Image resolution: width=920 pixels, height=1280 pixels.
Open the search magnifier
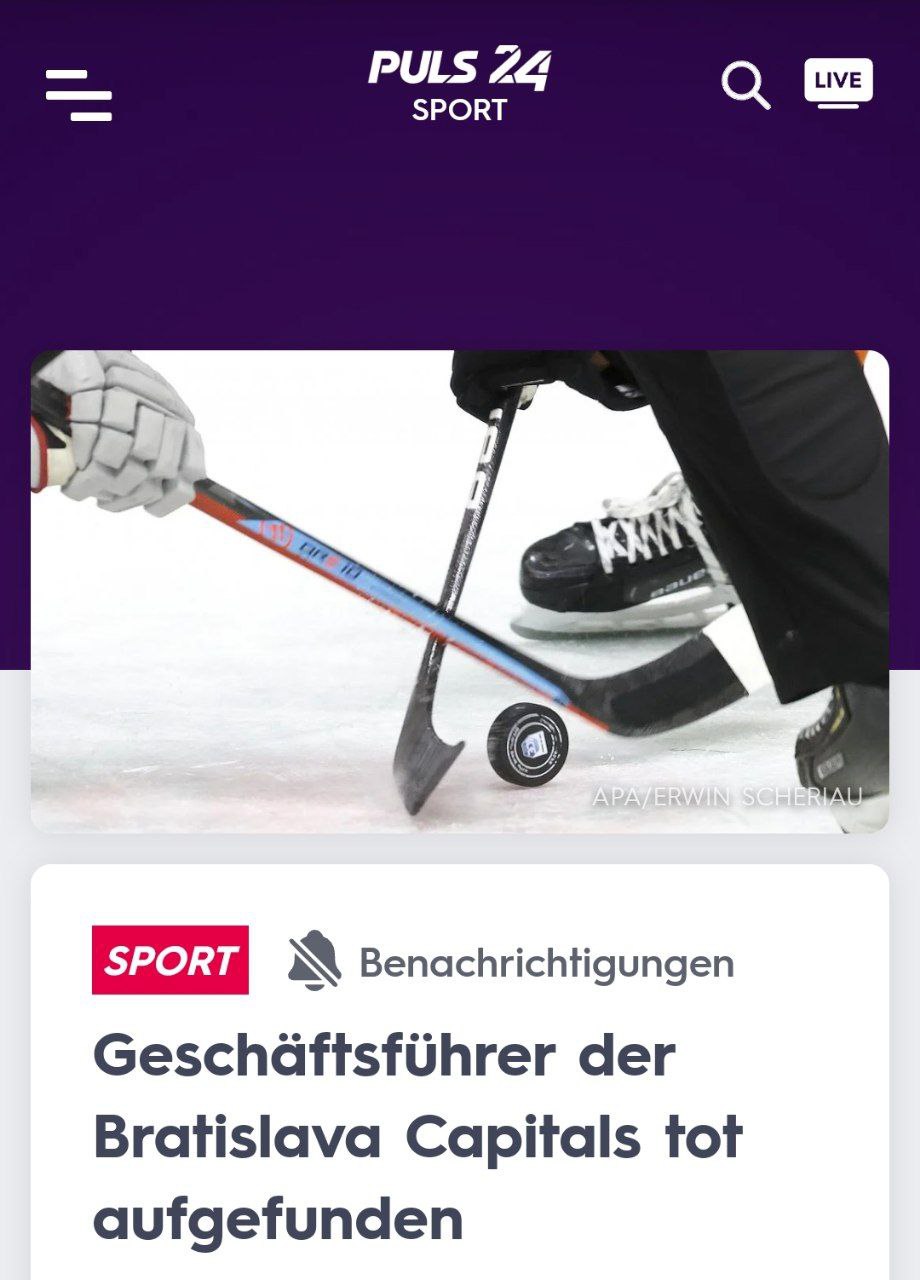point(746,86)
